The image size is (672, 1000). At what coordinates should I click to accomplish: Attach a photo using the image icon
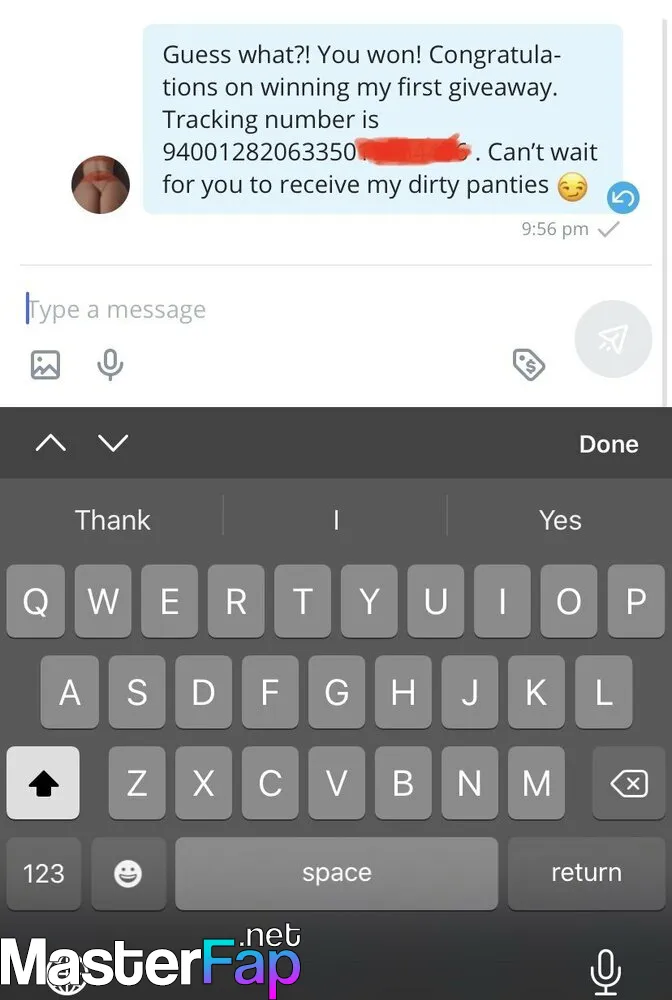pos(45,365)
